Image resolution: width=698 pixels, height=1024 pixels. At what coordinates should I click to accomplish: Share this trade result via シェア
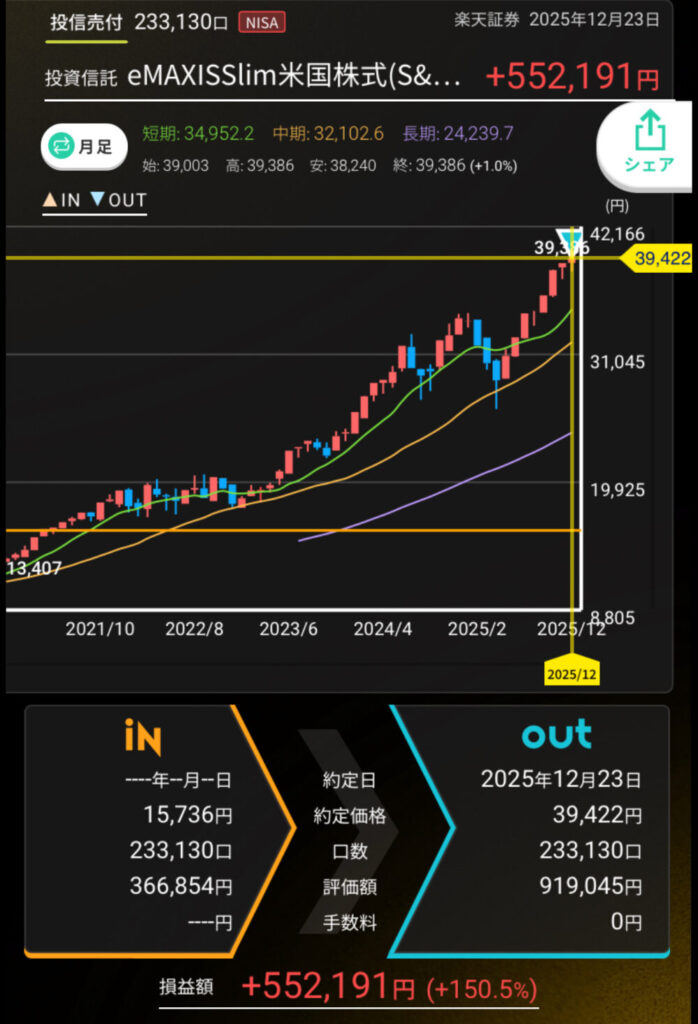pos(649,142)
